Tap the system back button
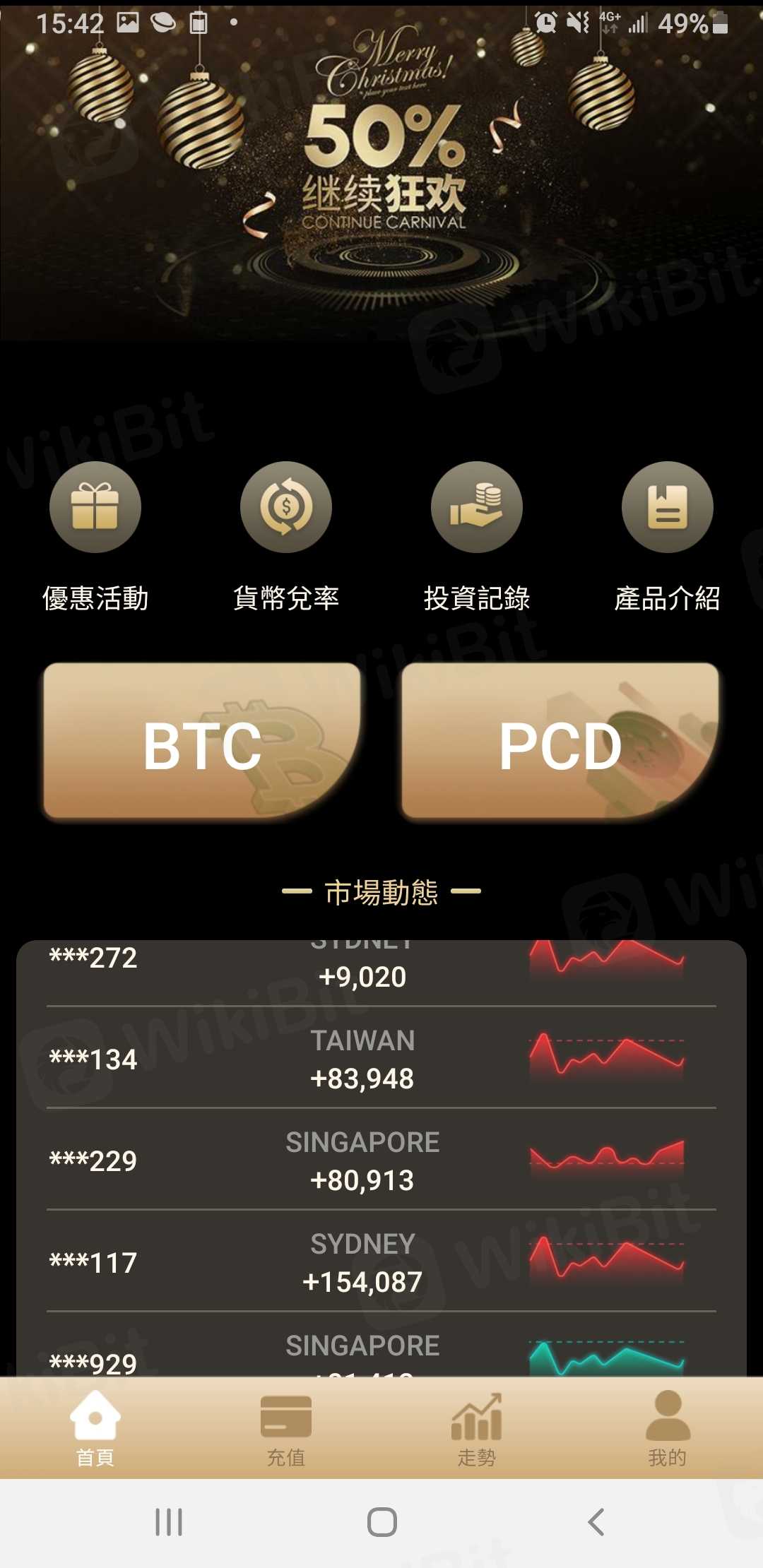This screenshot has height=1568, width=763. [x=596, y=1522]
